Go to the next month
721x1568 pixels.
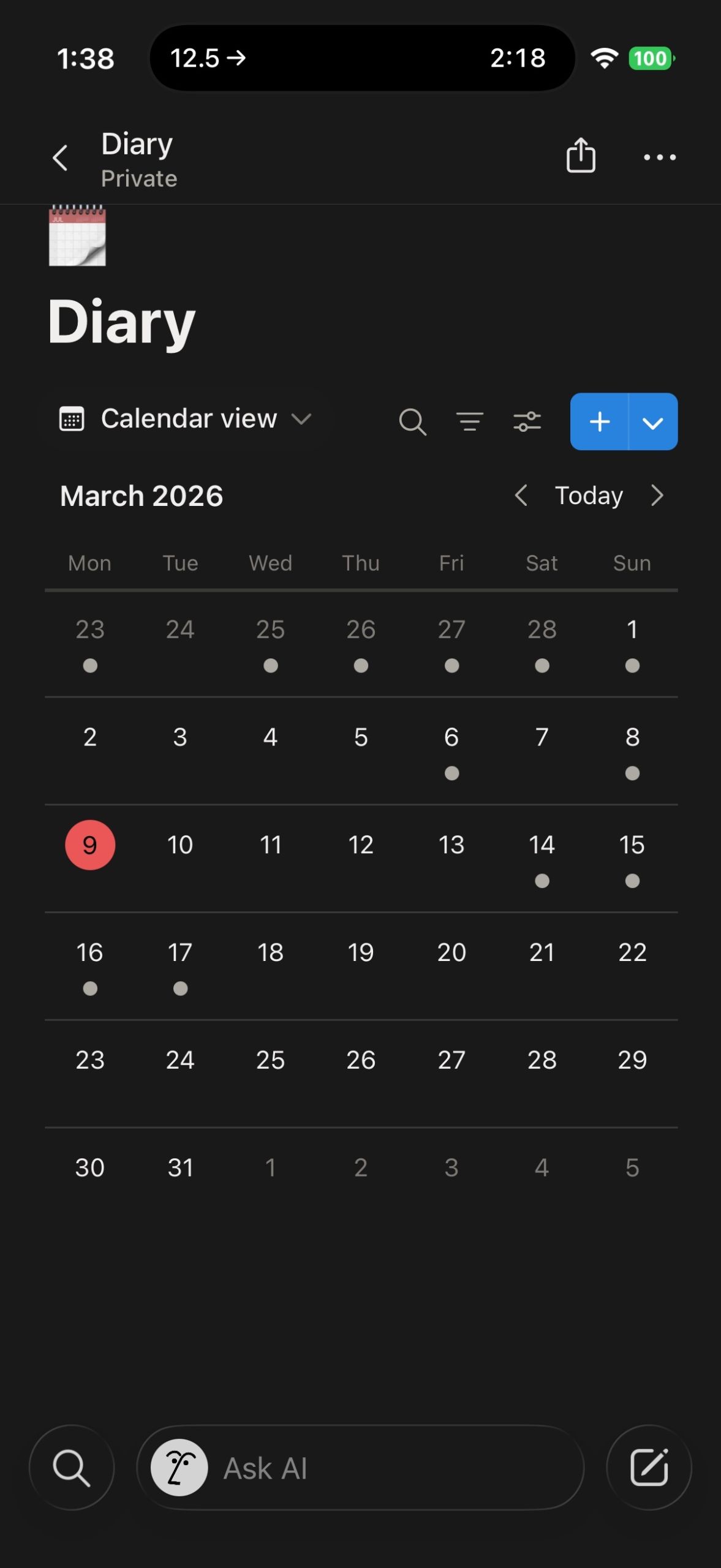click(x=657, y=496)
